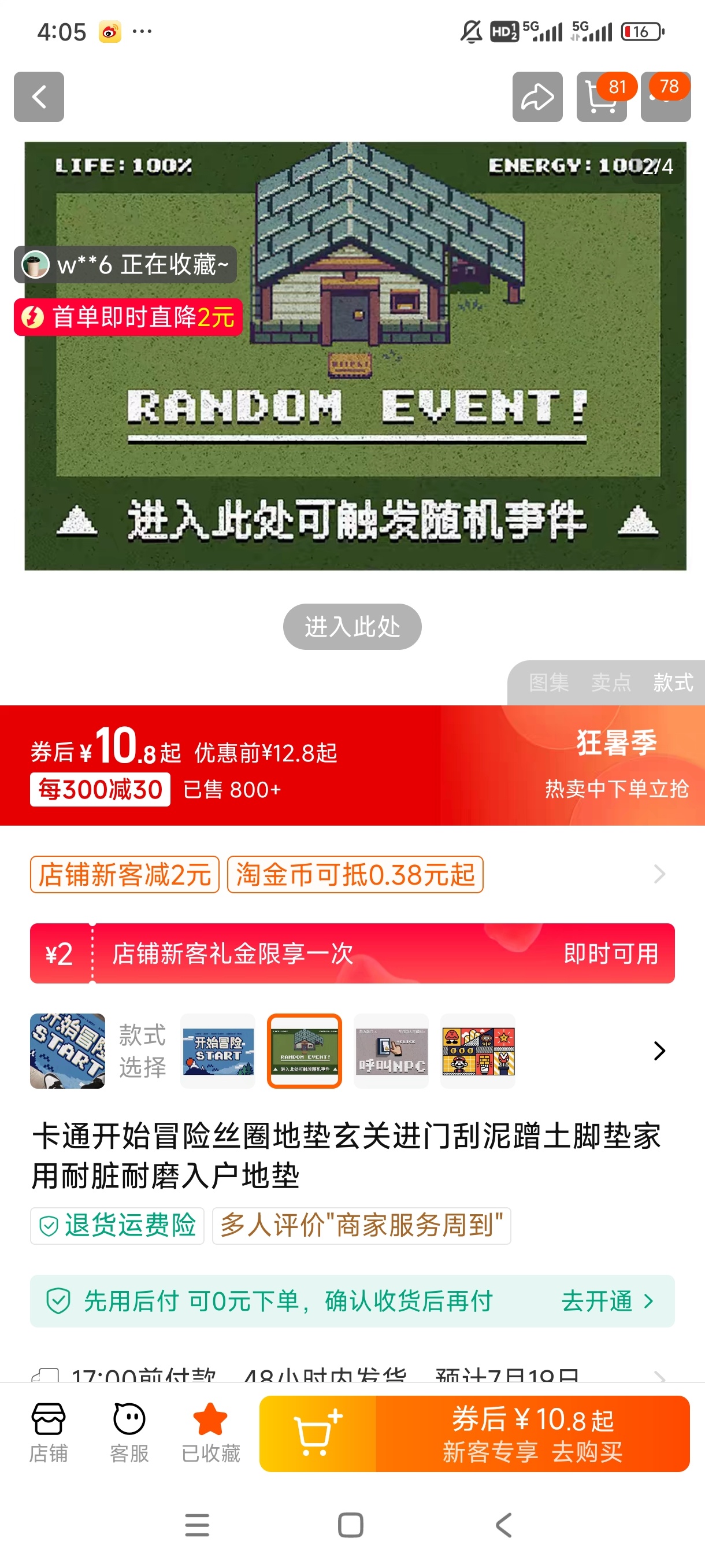
Task: Remove this item from 已收藏 favorites
Action: [210, 1433]
